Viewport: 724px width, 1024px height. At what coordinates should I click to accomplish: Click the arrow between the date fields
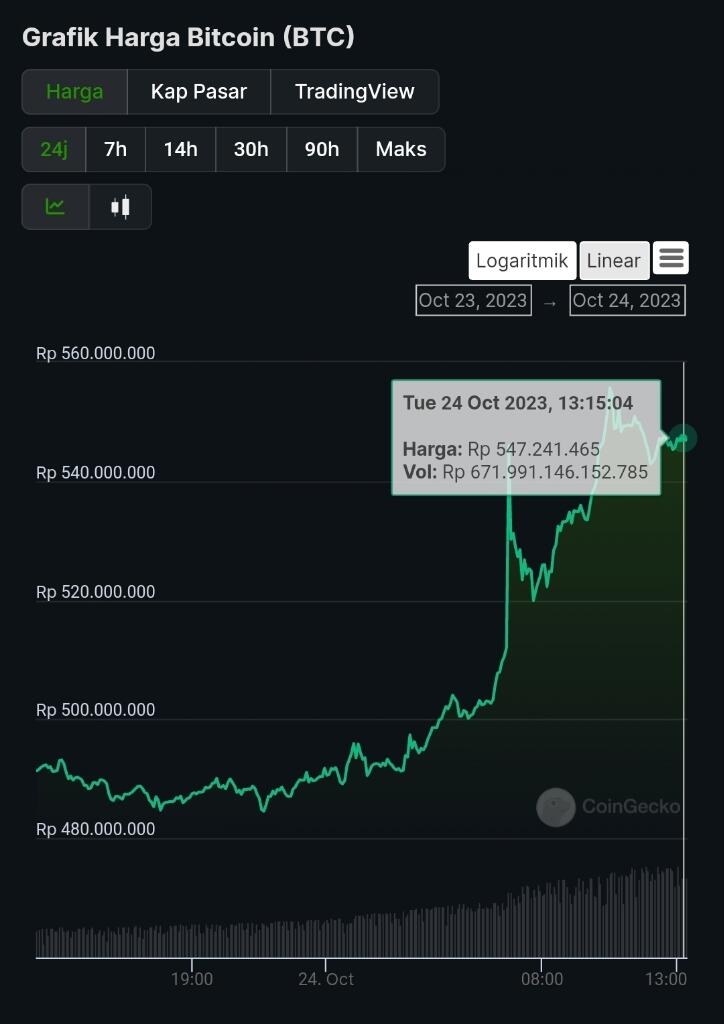tap(550, 300)
